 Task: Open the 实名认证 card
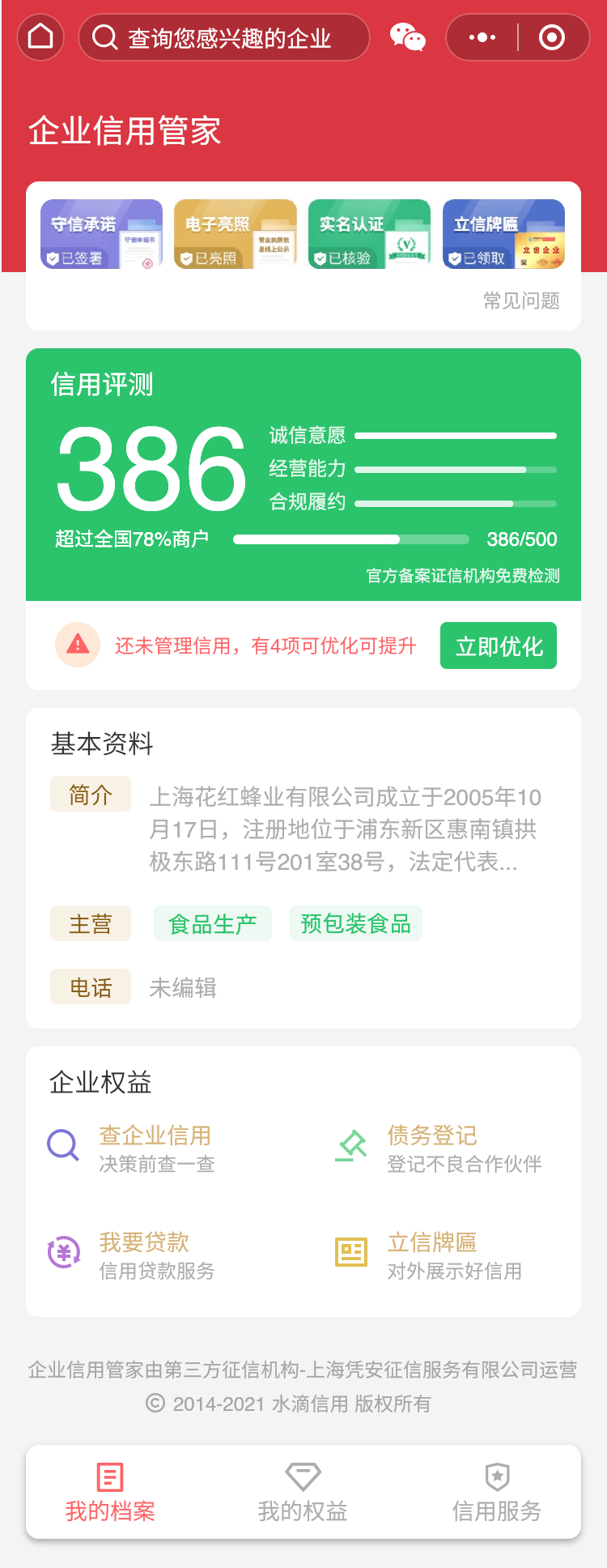pyautogui.click(x=369, y=234)
